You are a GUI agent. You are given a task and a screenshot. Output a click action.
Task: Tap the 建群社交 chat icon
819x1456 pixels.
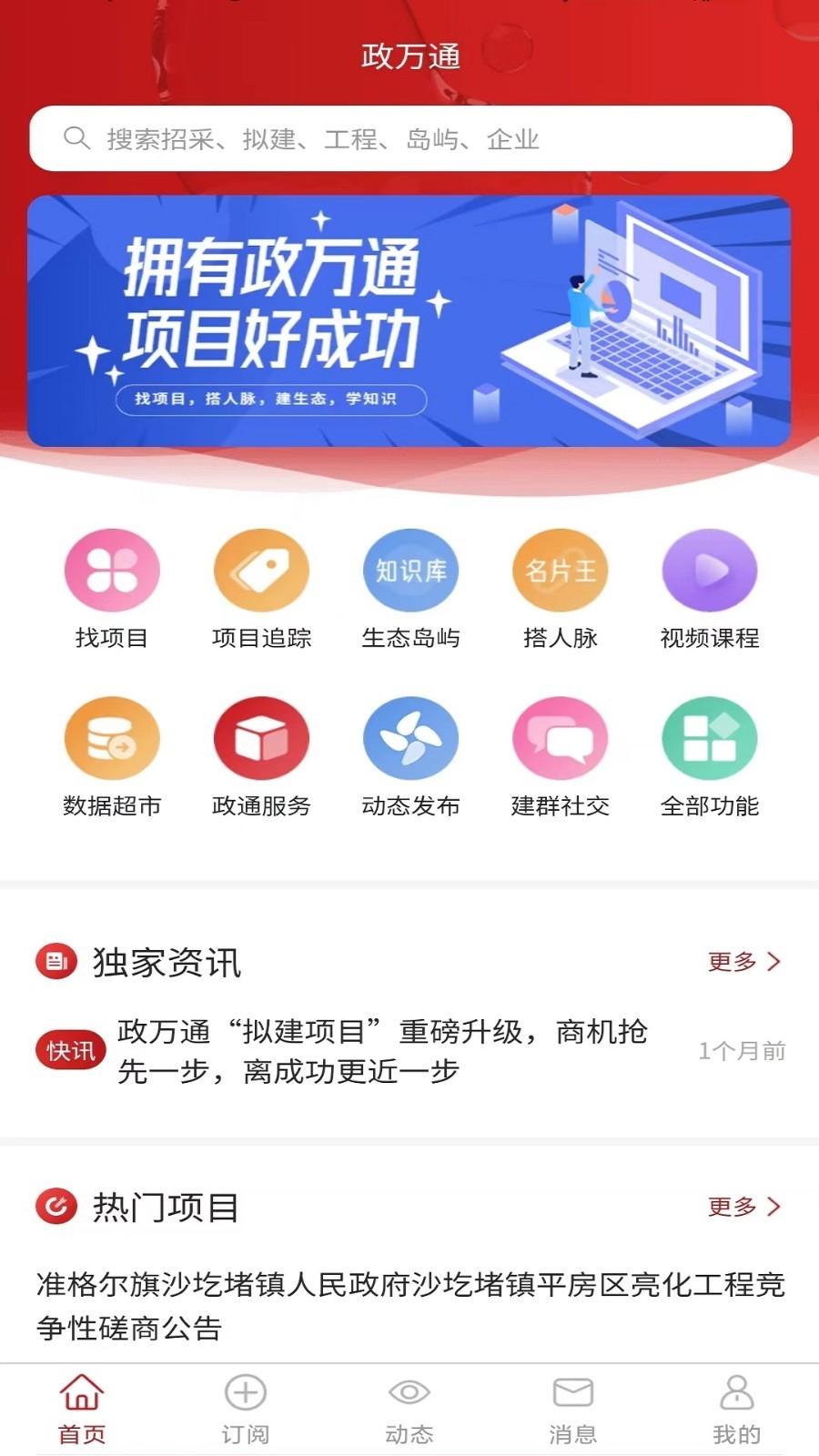(560, 739)
